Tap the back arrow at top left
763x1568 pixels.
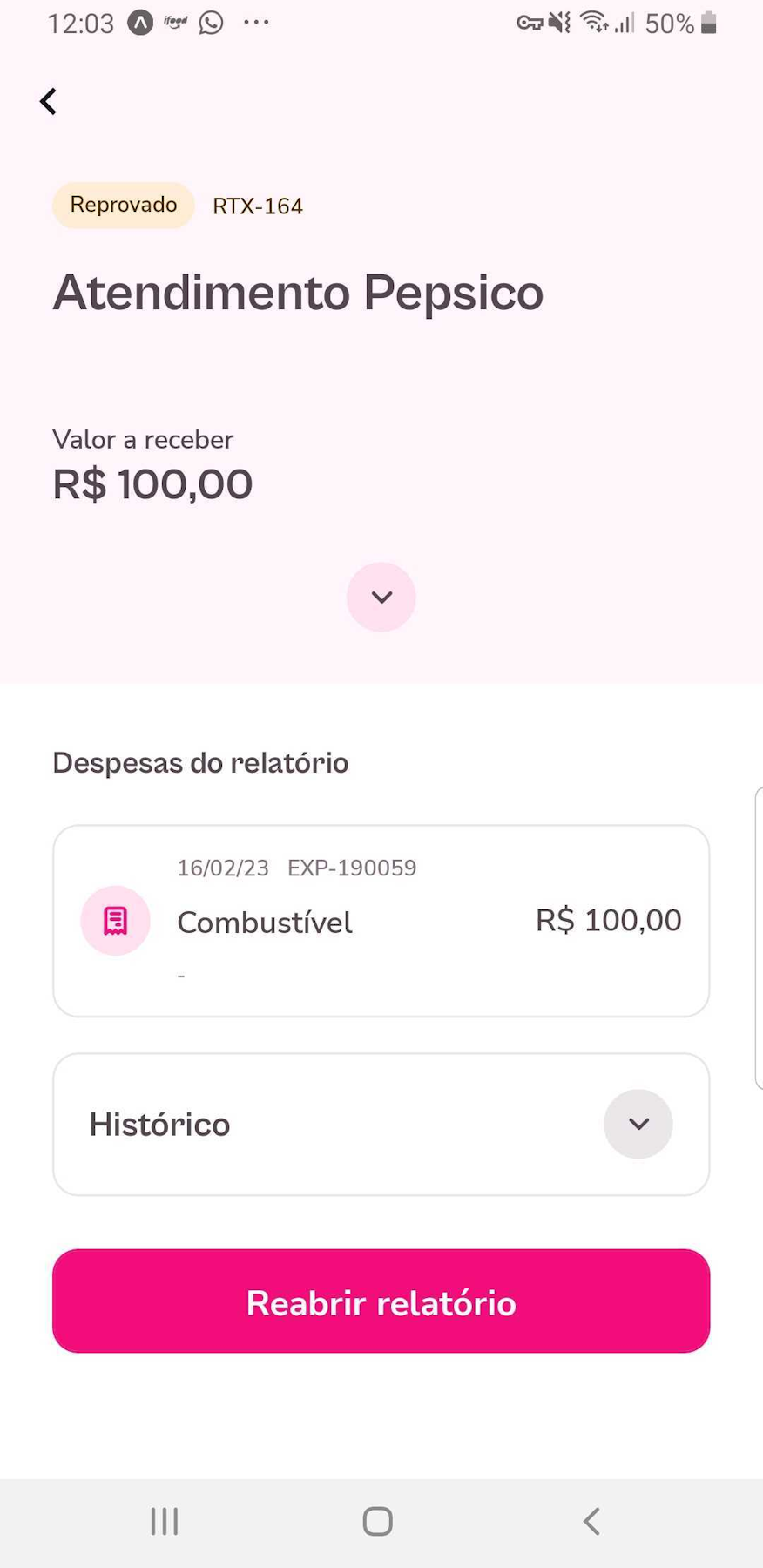pyautogui.click(x=48, y=100)
